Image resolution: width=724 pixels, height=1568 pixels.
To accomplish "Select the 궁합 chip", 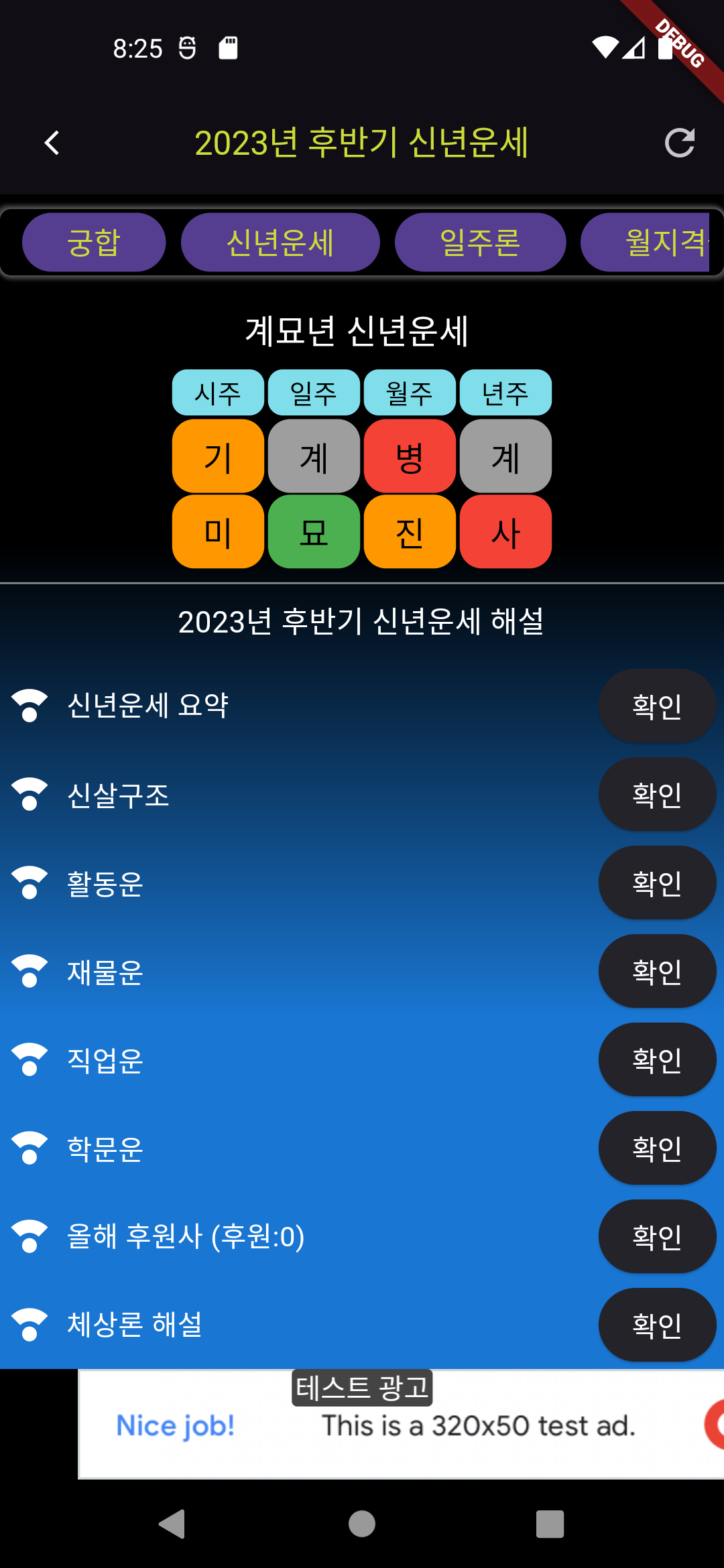I will 94,243.
